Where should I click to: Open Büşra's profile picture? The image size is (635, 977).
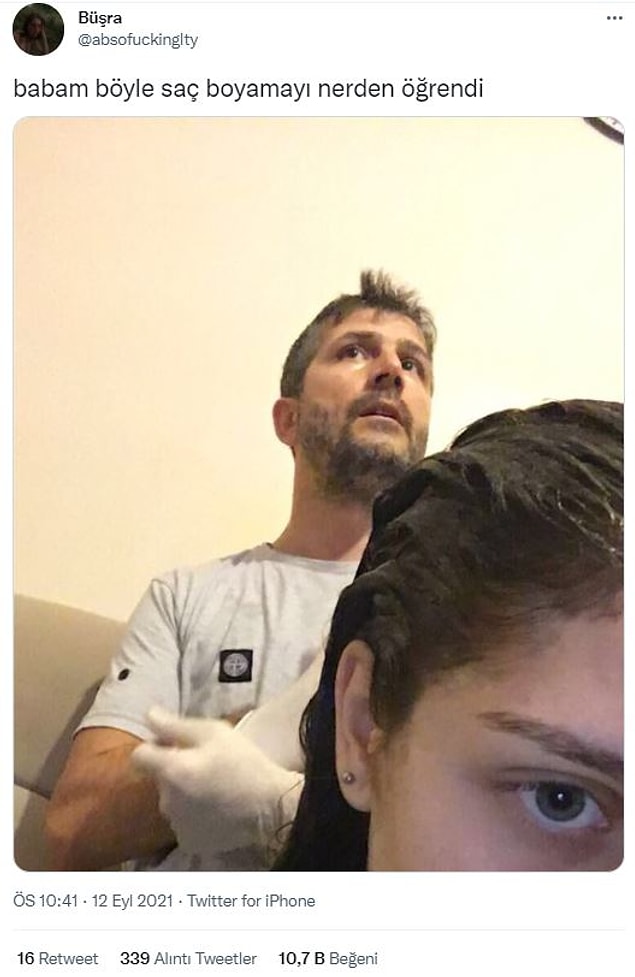[x=38, y=30]
